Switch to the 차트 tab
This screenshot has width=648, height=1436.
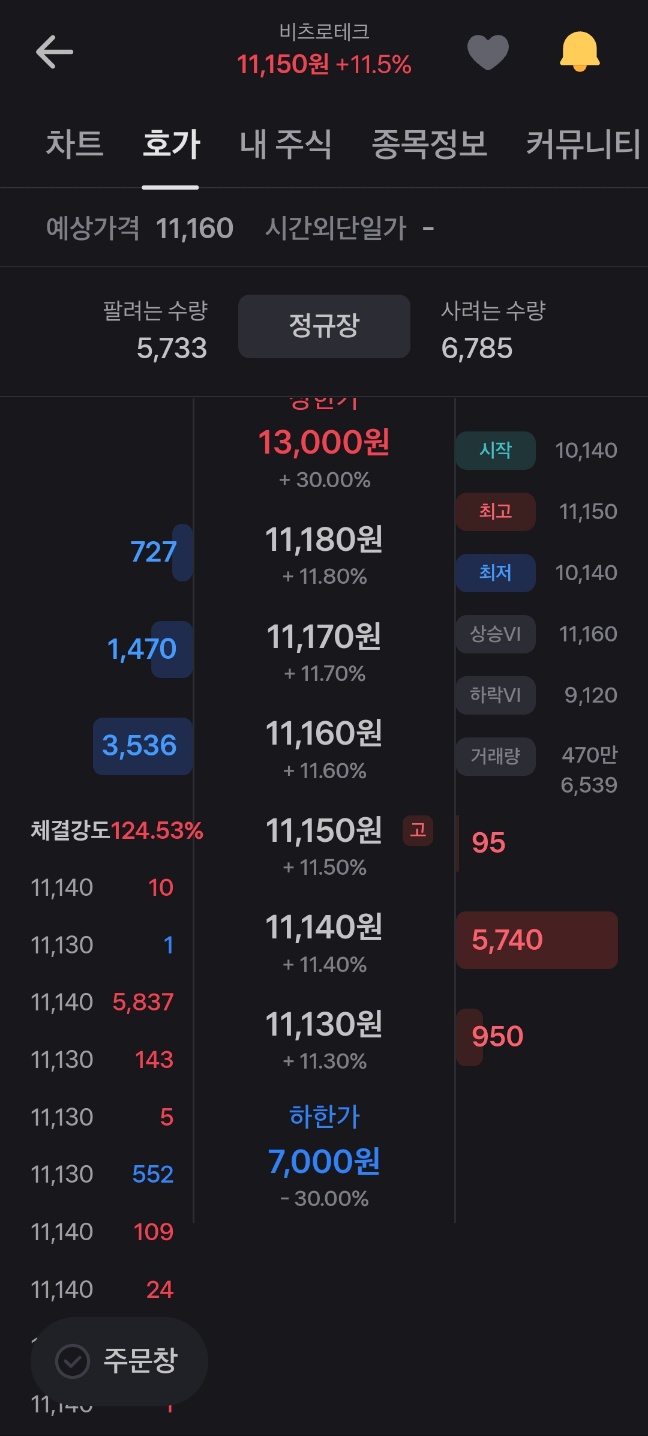74,144
